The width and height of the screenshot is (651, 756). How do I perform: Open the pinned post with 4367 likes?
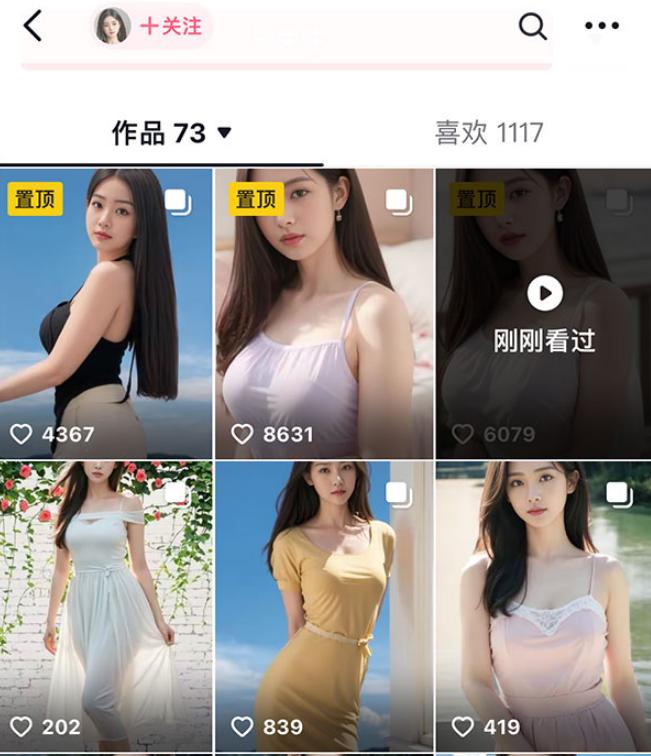[106, 313]
